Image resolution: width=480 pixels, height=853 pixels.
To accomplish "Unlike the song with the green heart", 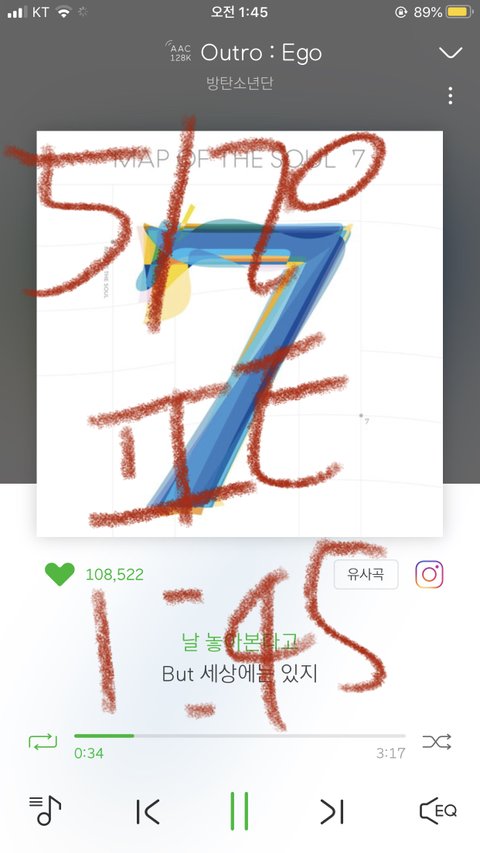I will [x=60, y=574].
